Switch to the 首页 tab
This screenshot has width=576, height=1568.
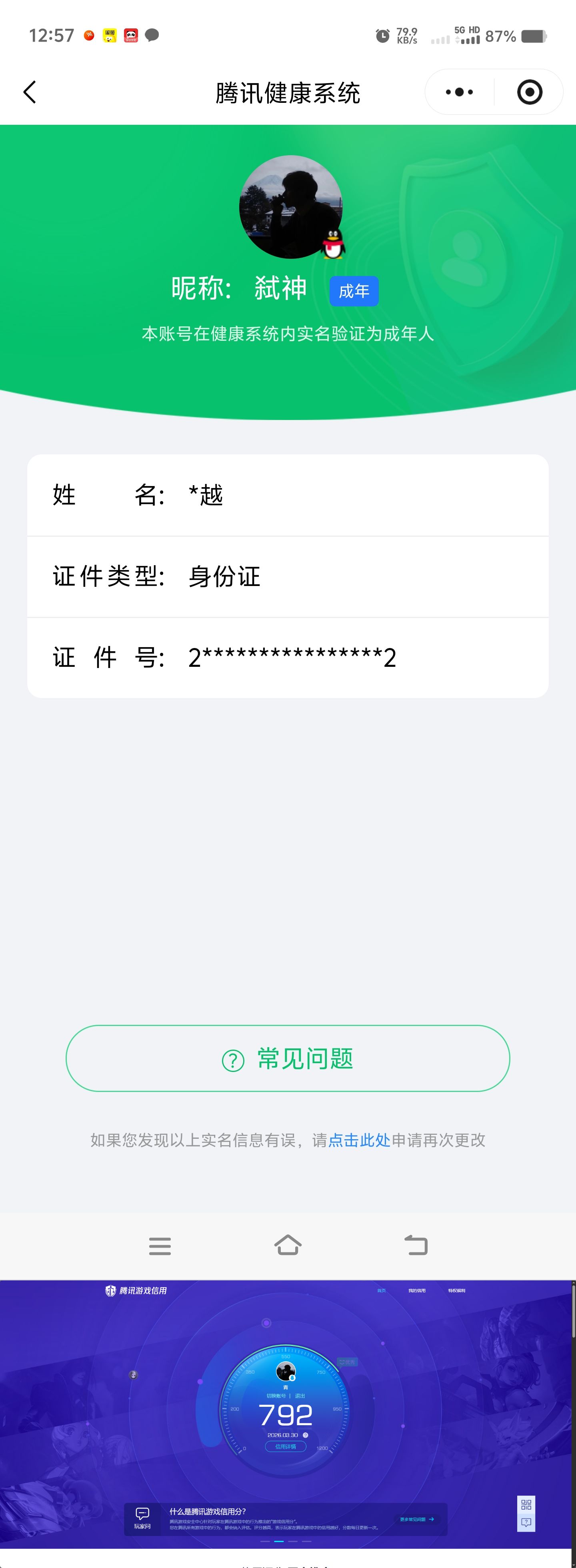[x=382, y=1290]
